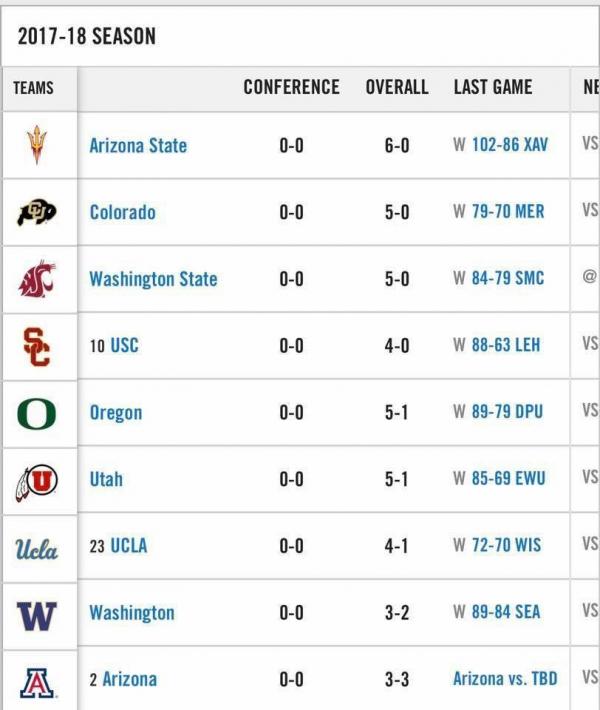View the 79-70 MER game recap

(508, 212)
